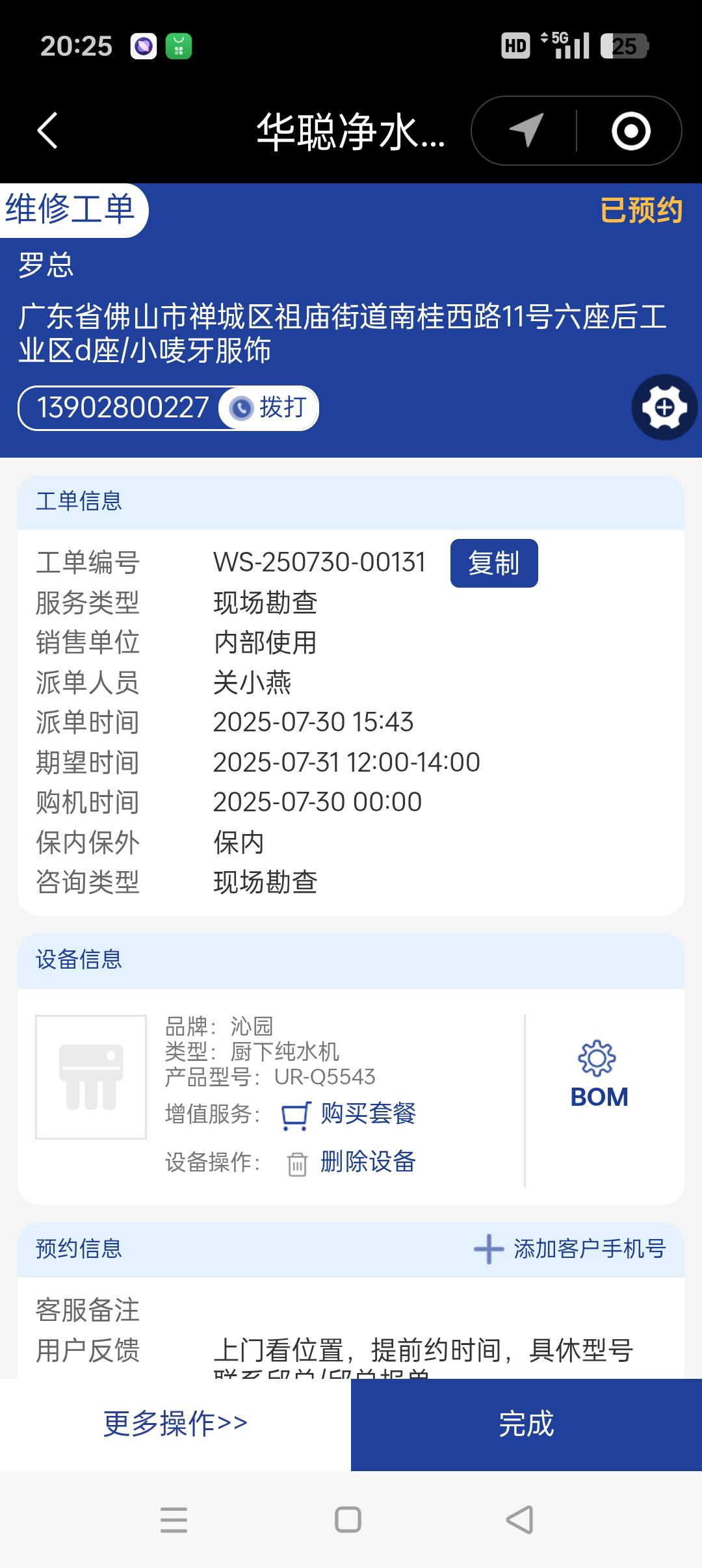Open the floating gear plus button
Screen dimensions: 702x1568
coord(664,408)
